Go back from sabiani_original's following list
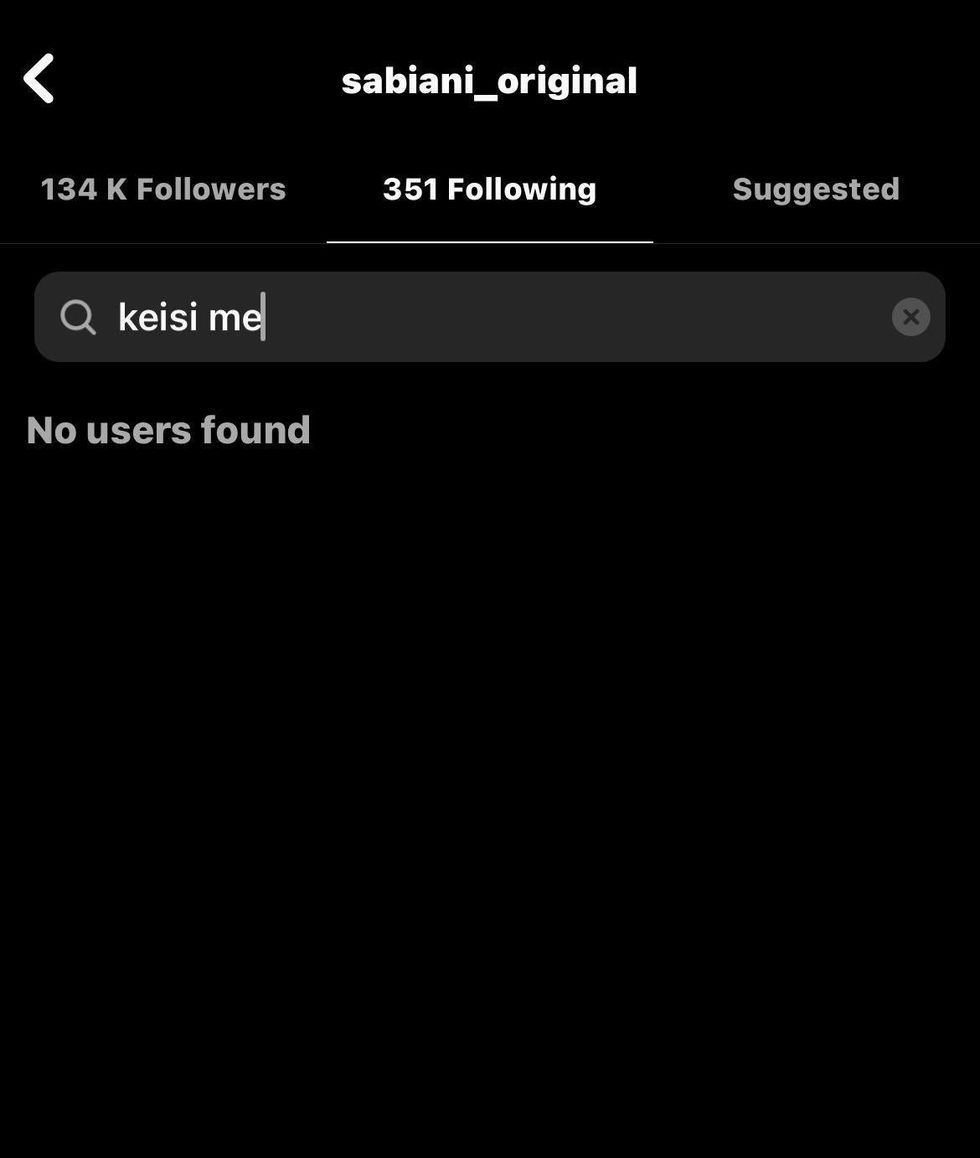This screenshot has width=980, height=1158. [x=39, y=79]
